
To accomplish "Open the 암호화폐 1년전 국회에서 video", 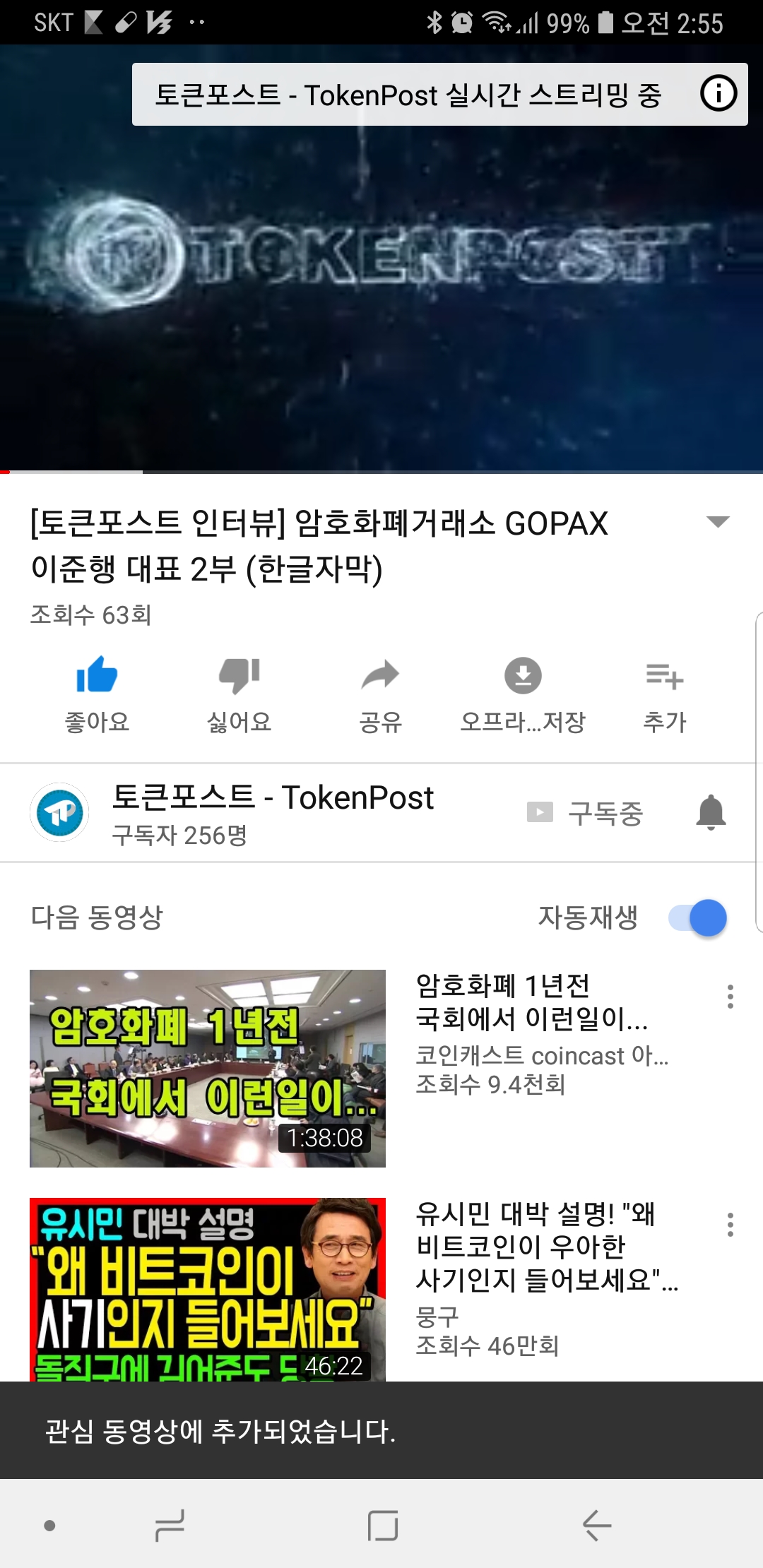I will (208, 1068).
